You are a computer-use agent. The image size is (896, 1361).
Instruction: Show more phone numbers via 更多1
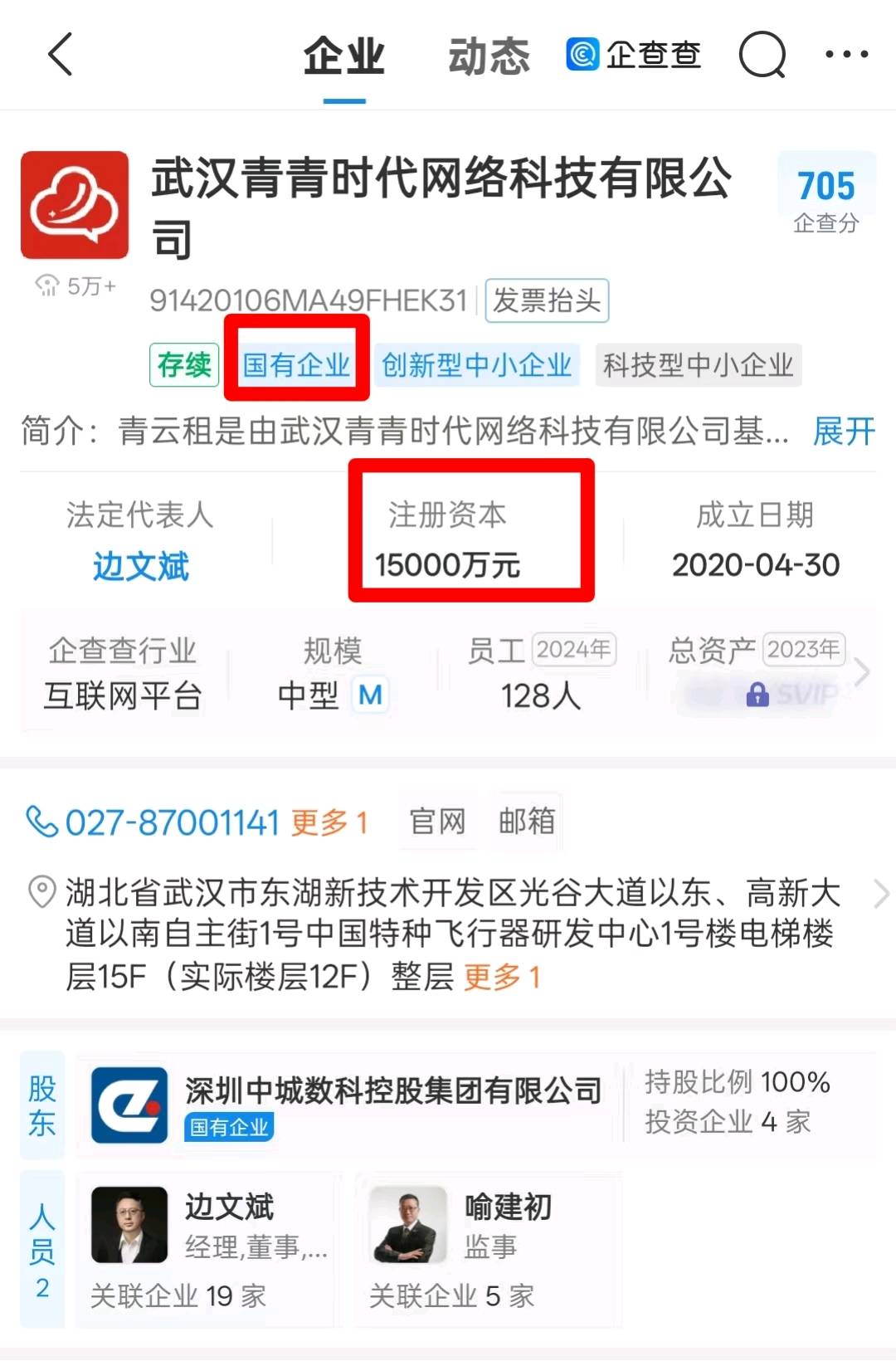pyautogui.click(x=329, y=822)
